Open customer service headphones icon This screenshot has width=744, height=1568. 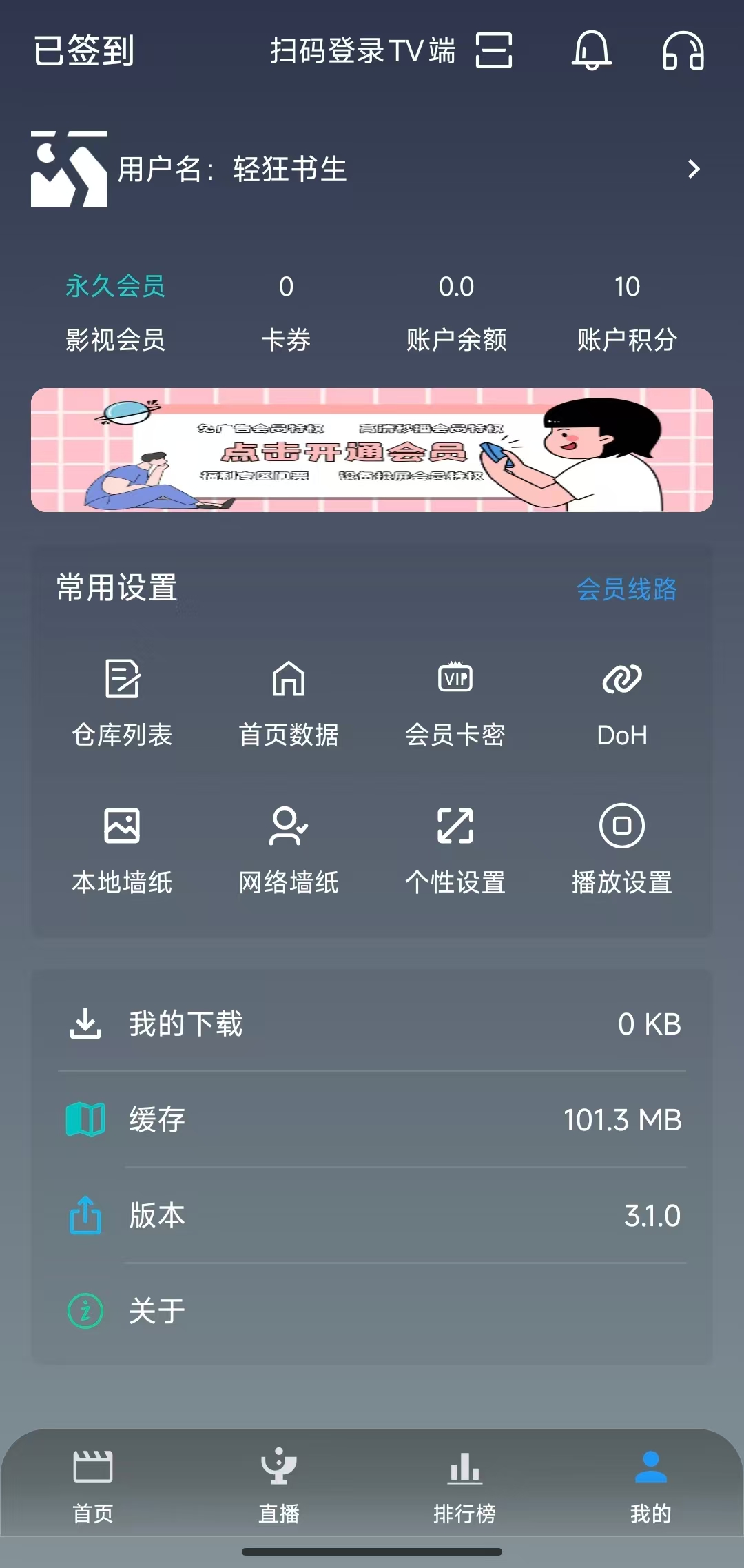(683, 52)
